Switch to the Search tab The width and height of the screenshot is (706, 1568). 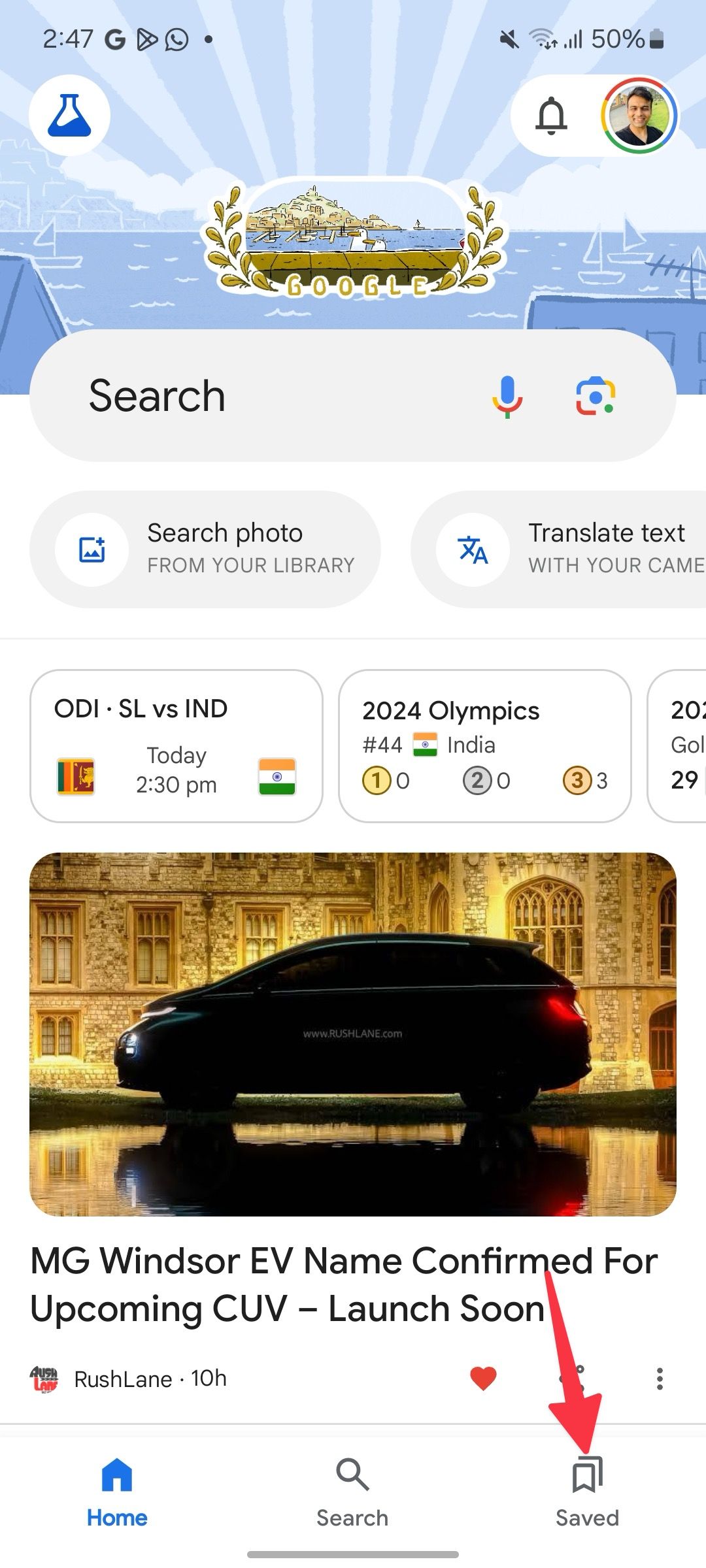tap(352, 1491)
